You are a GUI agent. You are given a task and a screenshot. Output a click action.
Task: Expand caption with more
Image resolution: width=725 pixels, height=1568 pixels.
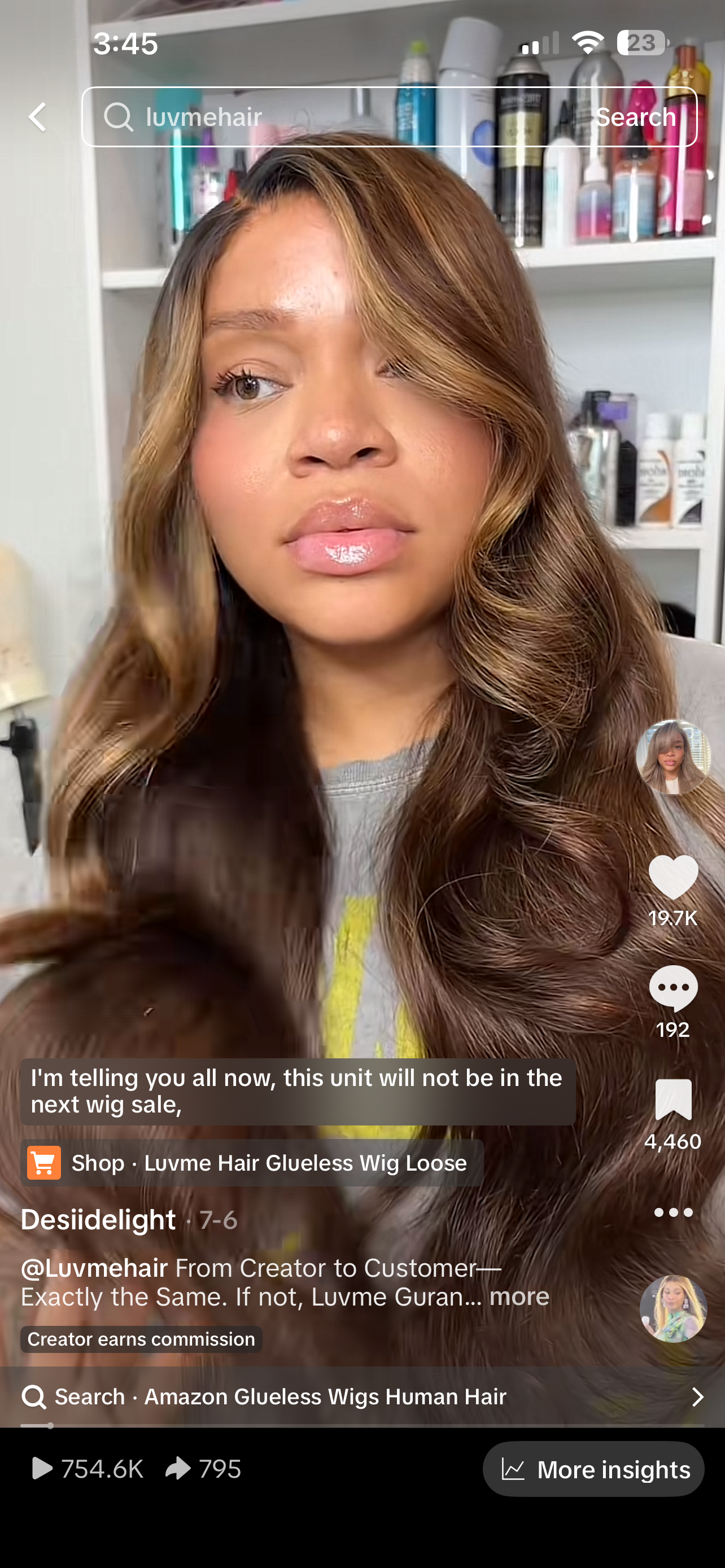tap(519, 1297)
